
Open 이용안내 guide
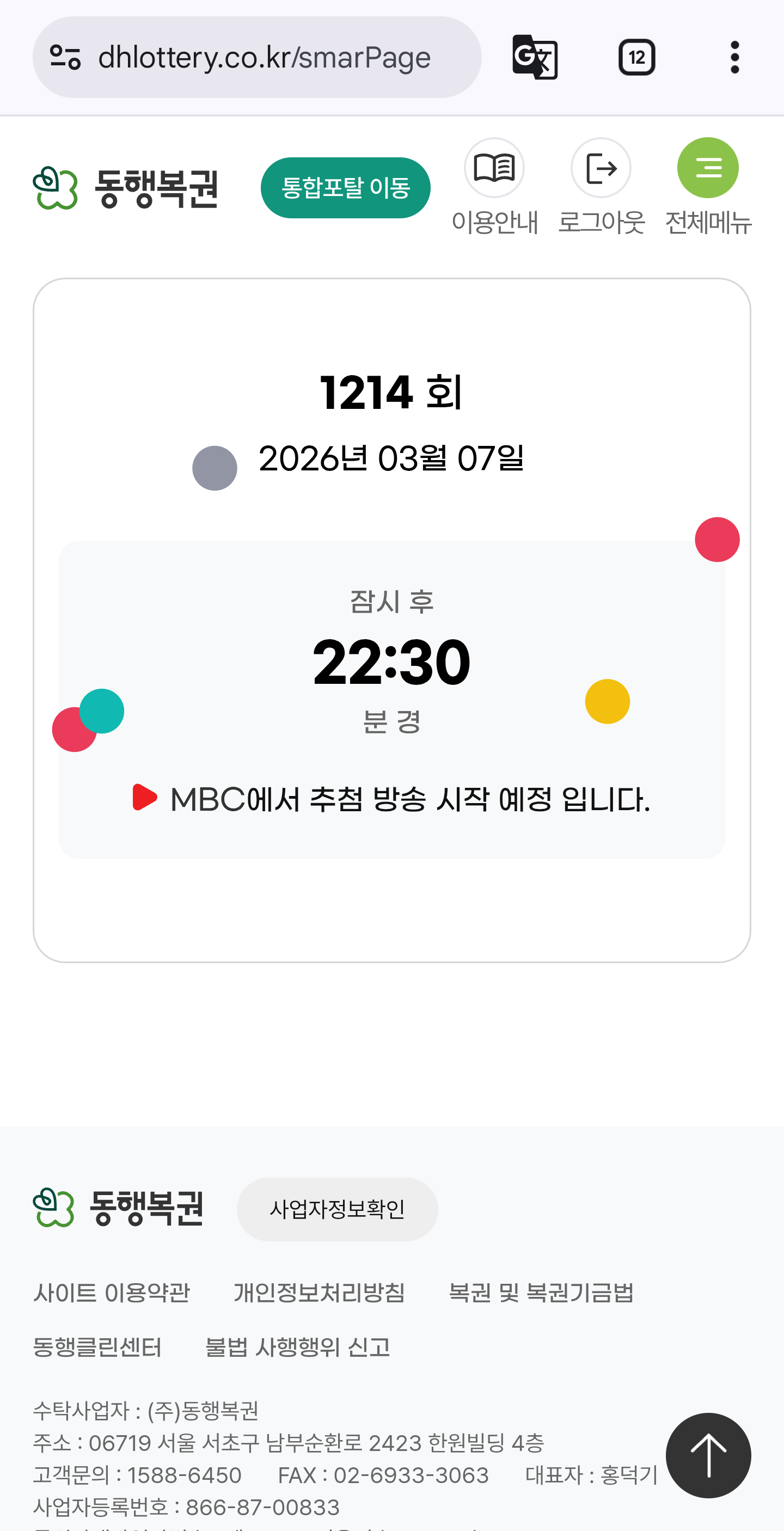tap(494, 187)
